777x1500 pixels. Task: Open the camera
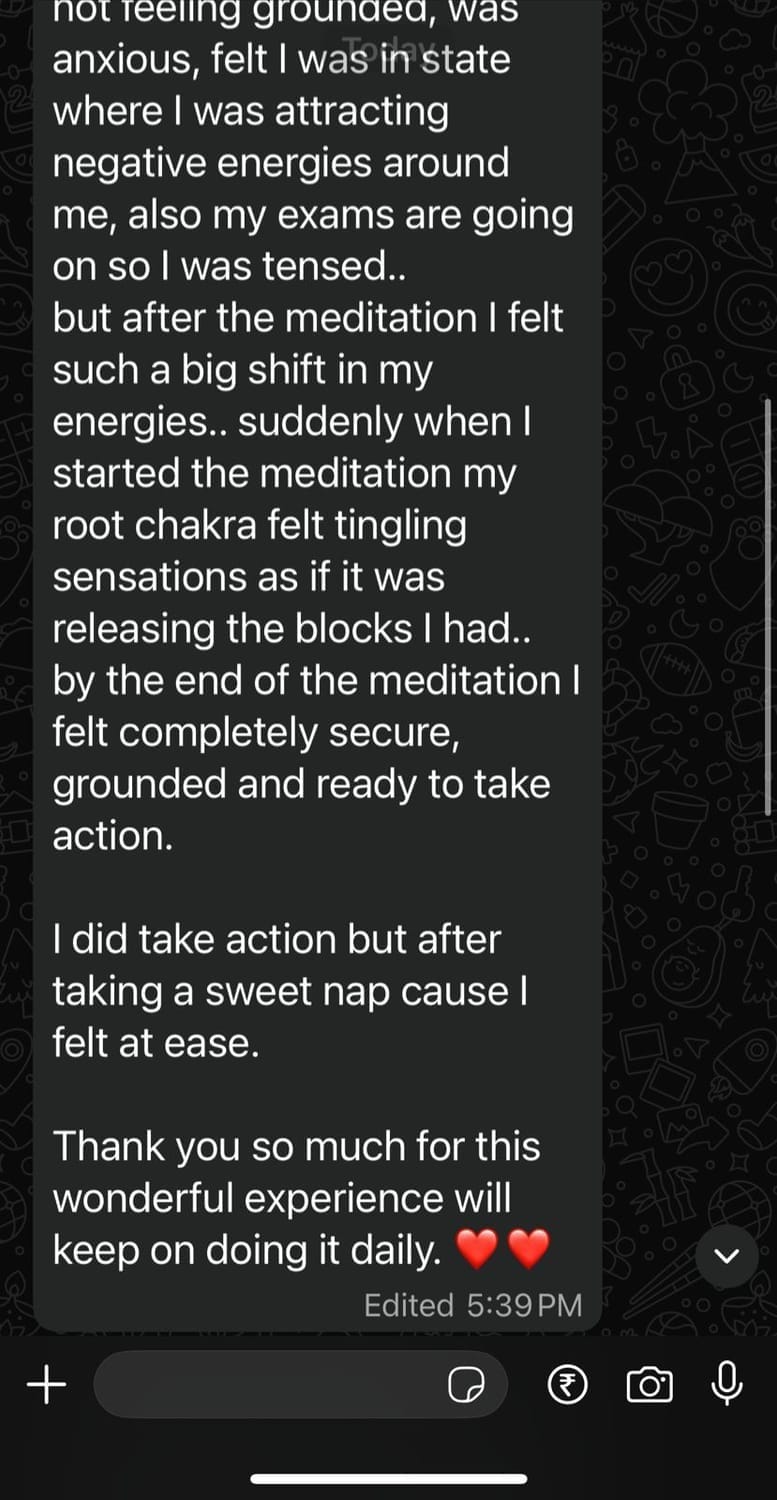[x=649, y=1385]
